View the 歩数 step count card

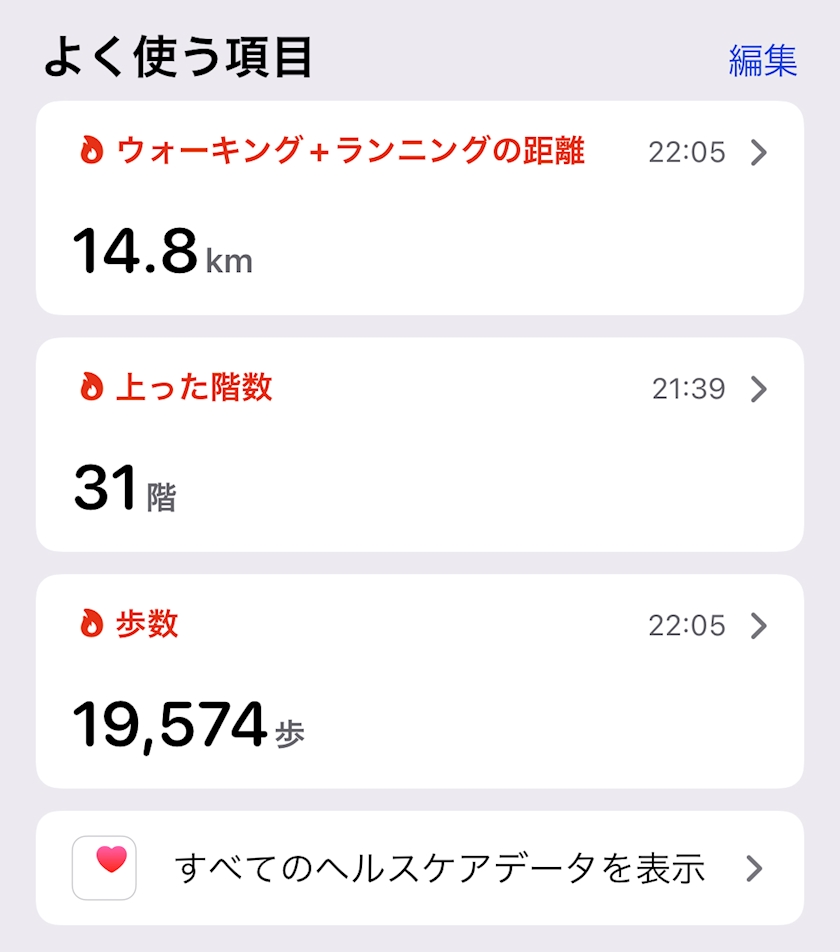(x=420, y=680)
